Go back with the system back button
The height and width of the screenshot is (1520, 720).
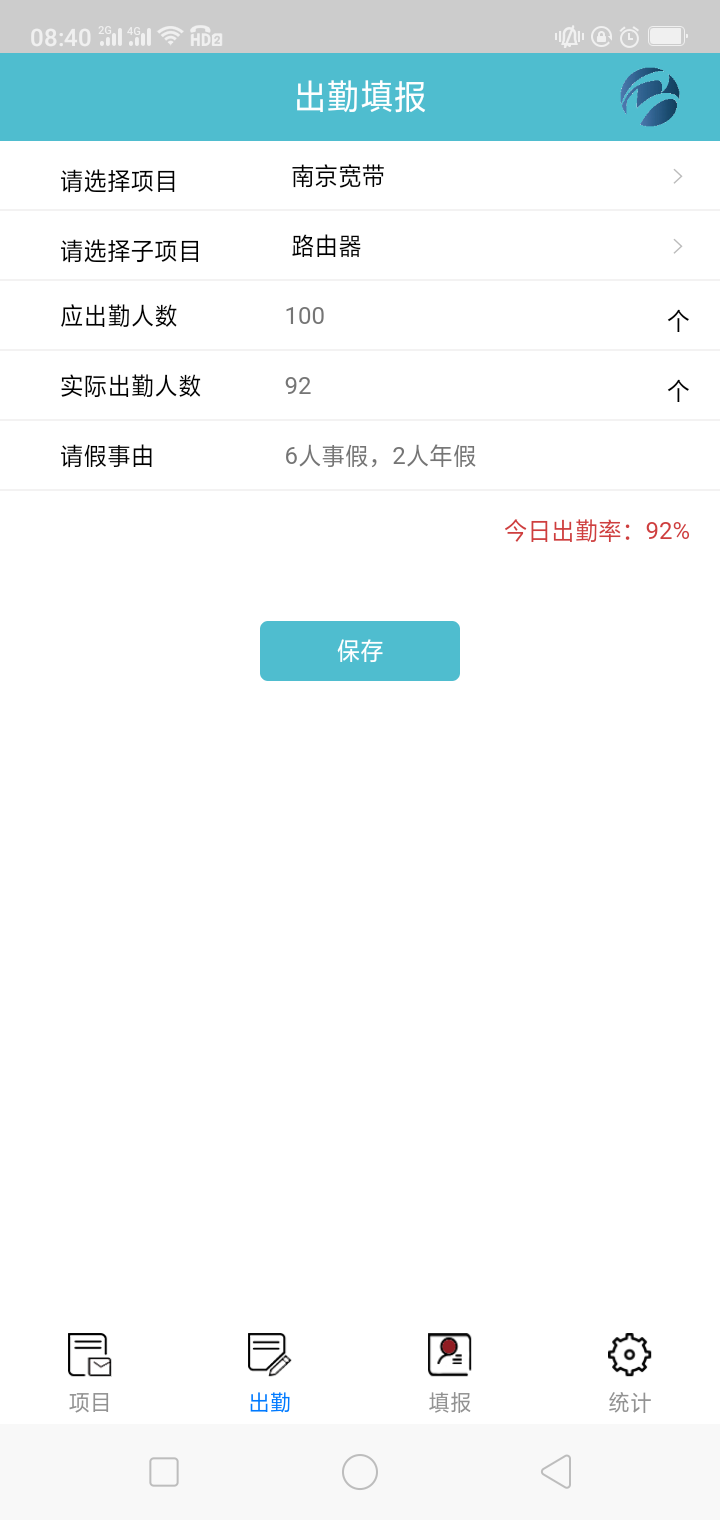pyautogui.click(x=556, y=1472)
